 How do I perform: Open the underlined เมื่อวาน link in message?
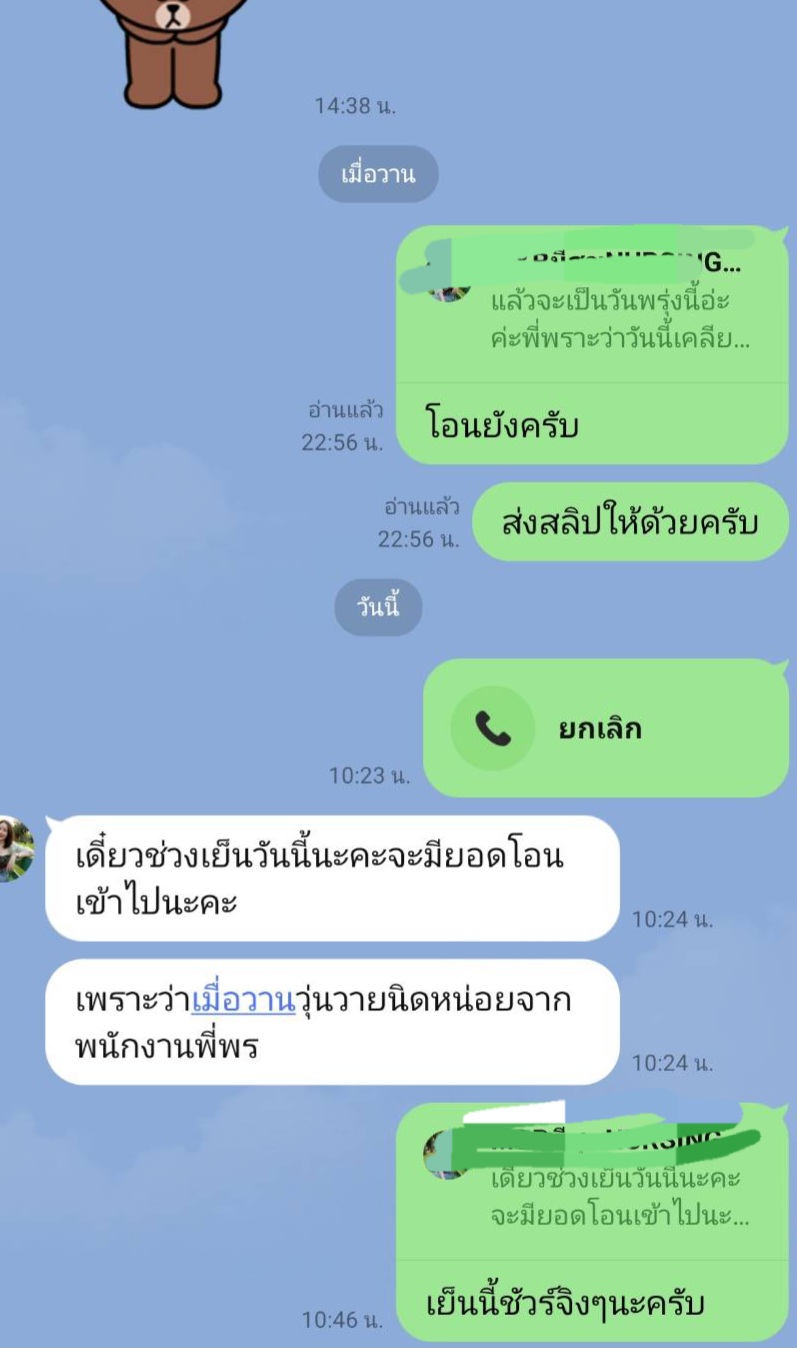coord(244,1001)
